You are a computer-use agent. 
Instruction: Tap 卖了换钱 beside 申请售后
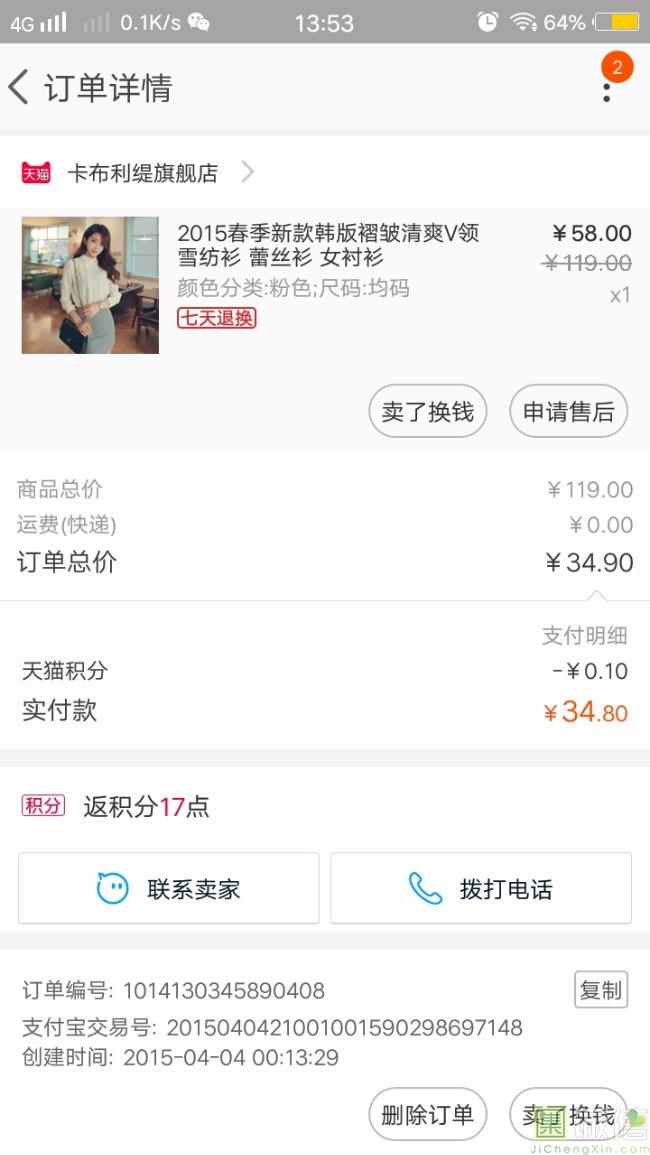tap(427, 411)
